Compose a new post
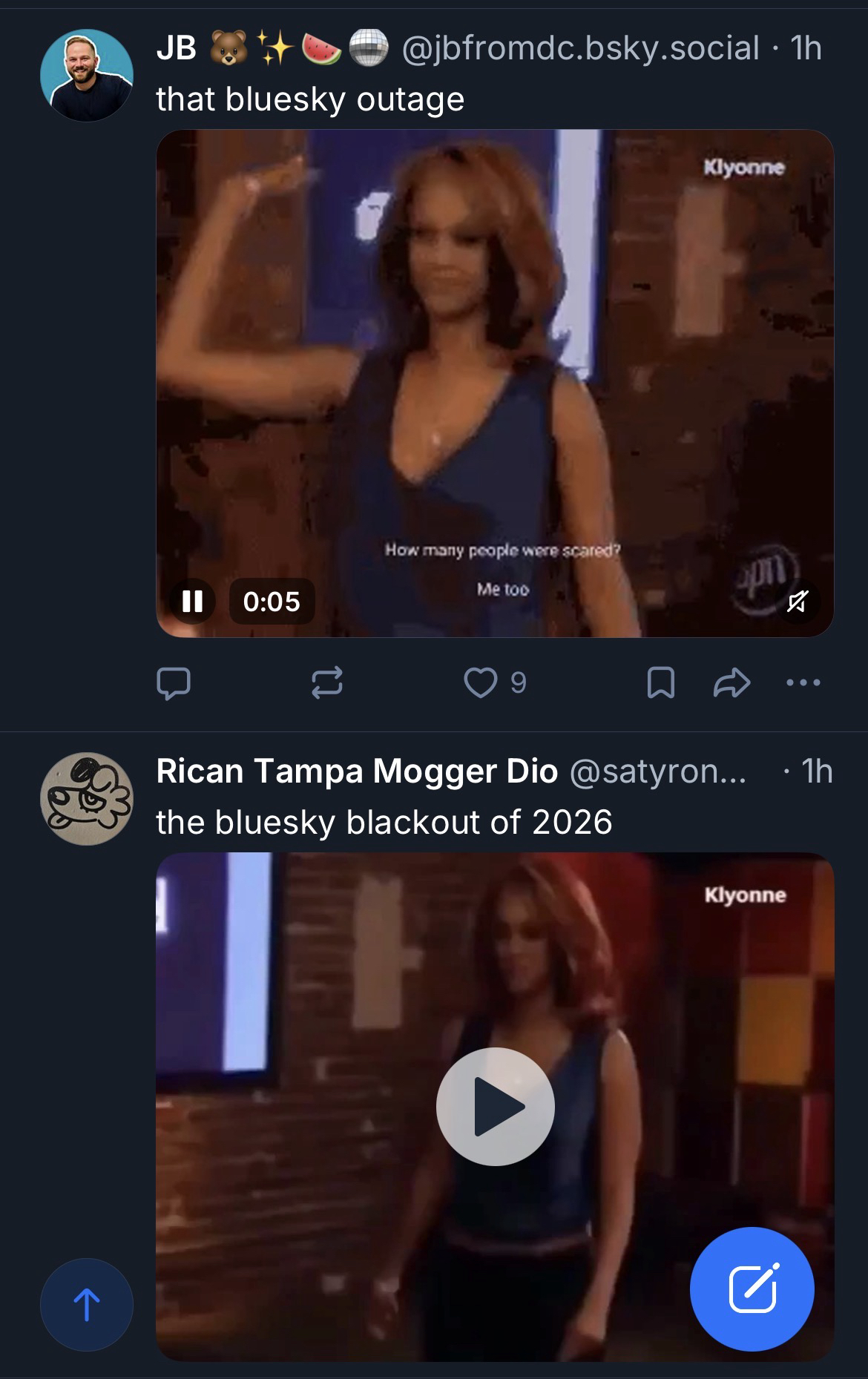The height and width of the screenshot is (1379, 868). pyautogui.click(x=752, y=1290)
